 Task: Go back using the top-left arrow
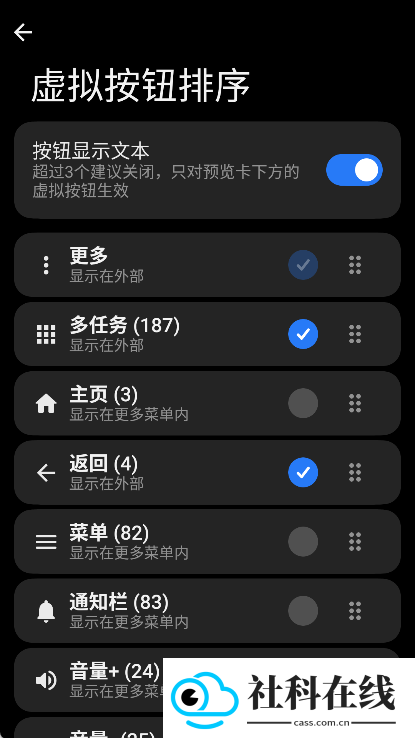click(x=23, y=32)
